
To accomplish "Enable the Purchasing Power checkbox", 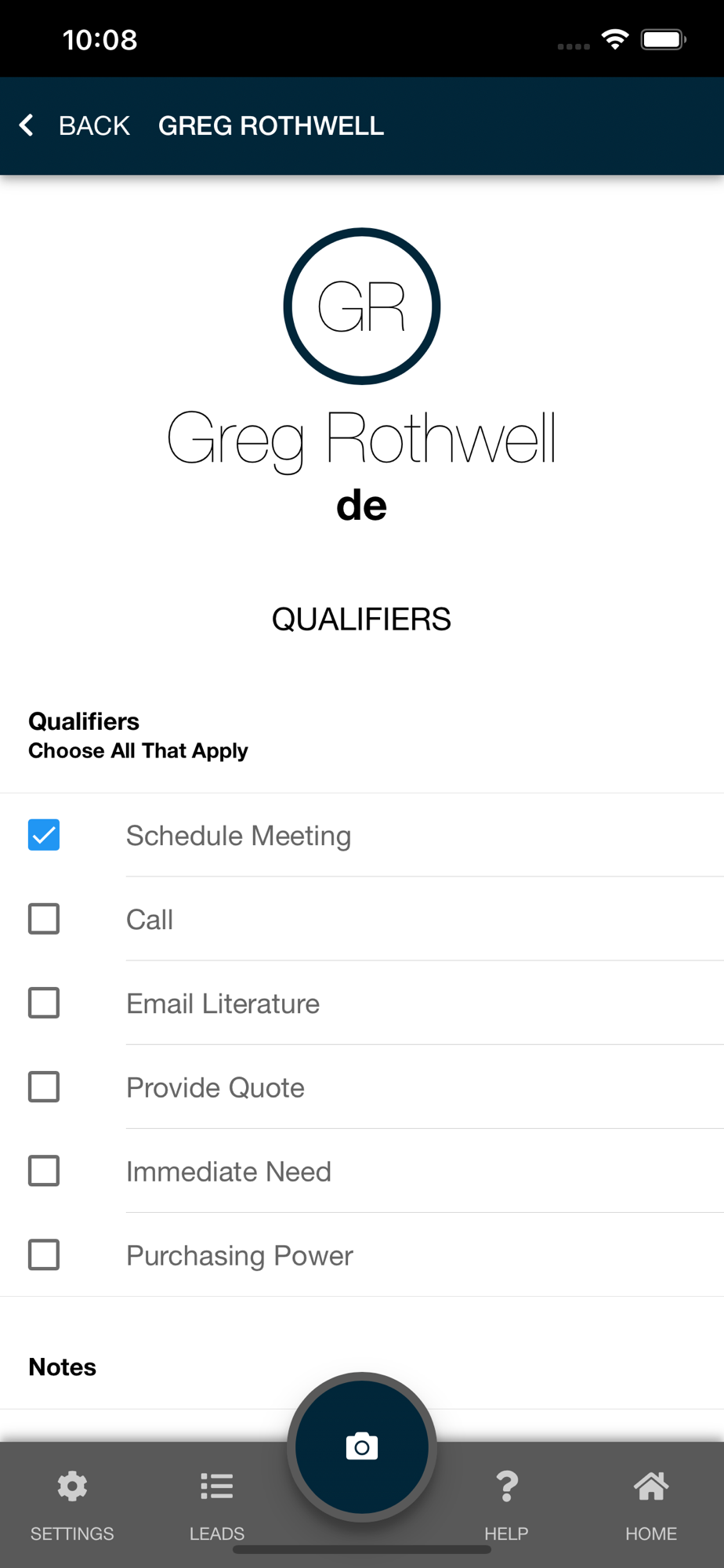I will pos(44,1254).
